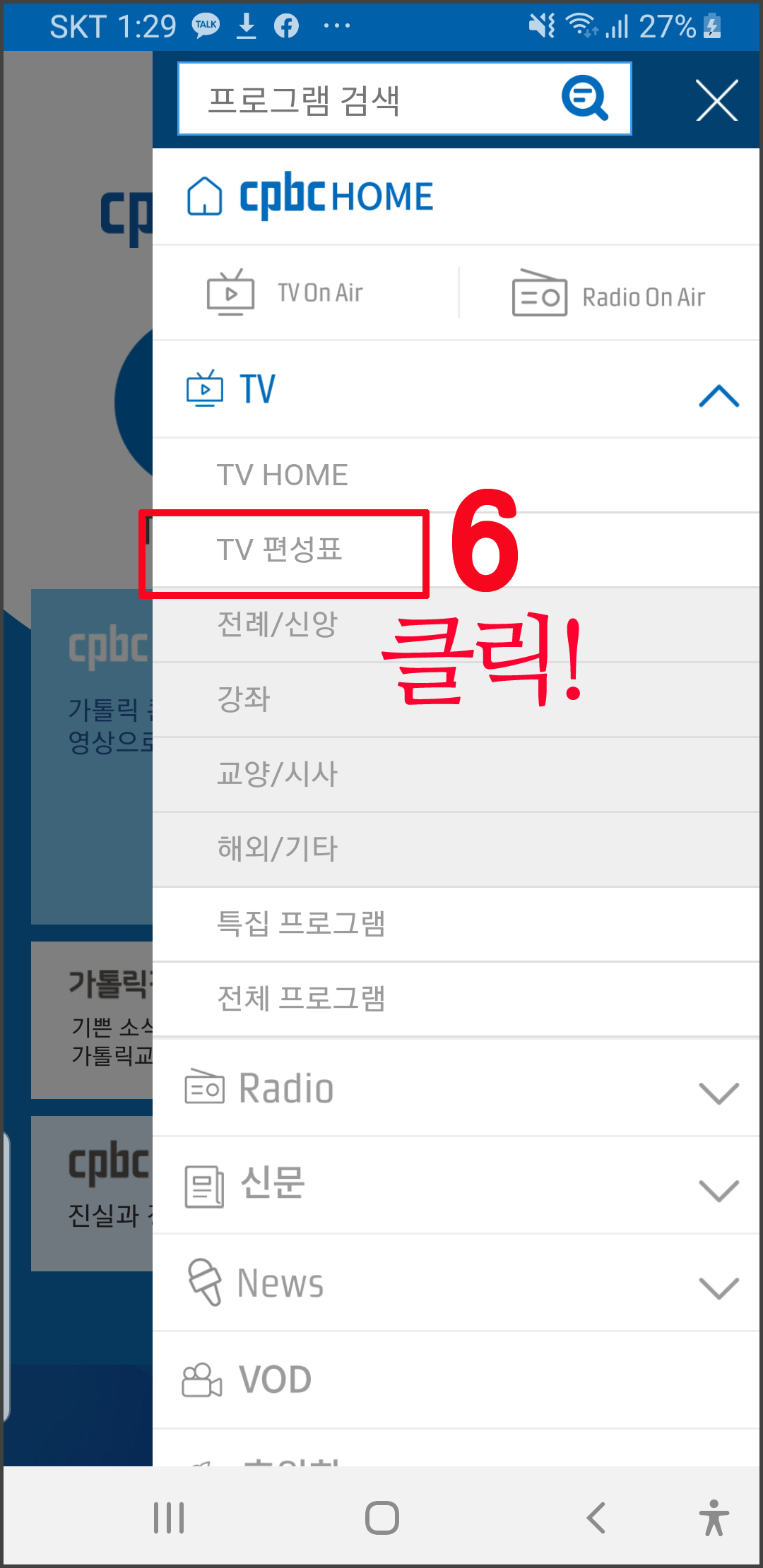
Task: Open 전체 프로그램
Action: pyautogui.click(x=301, y=999)
